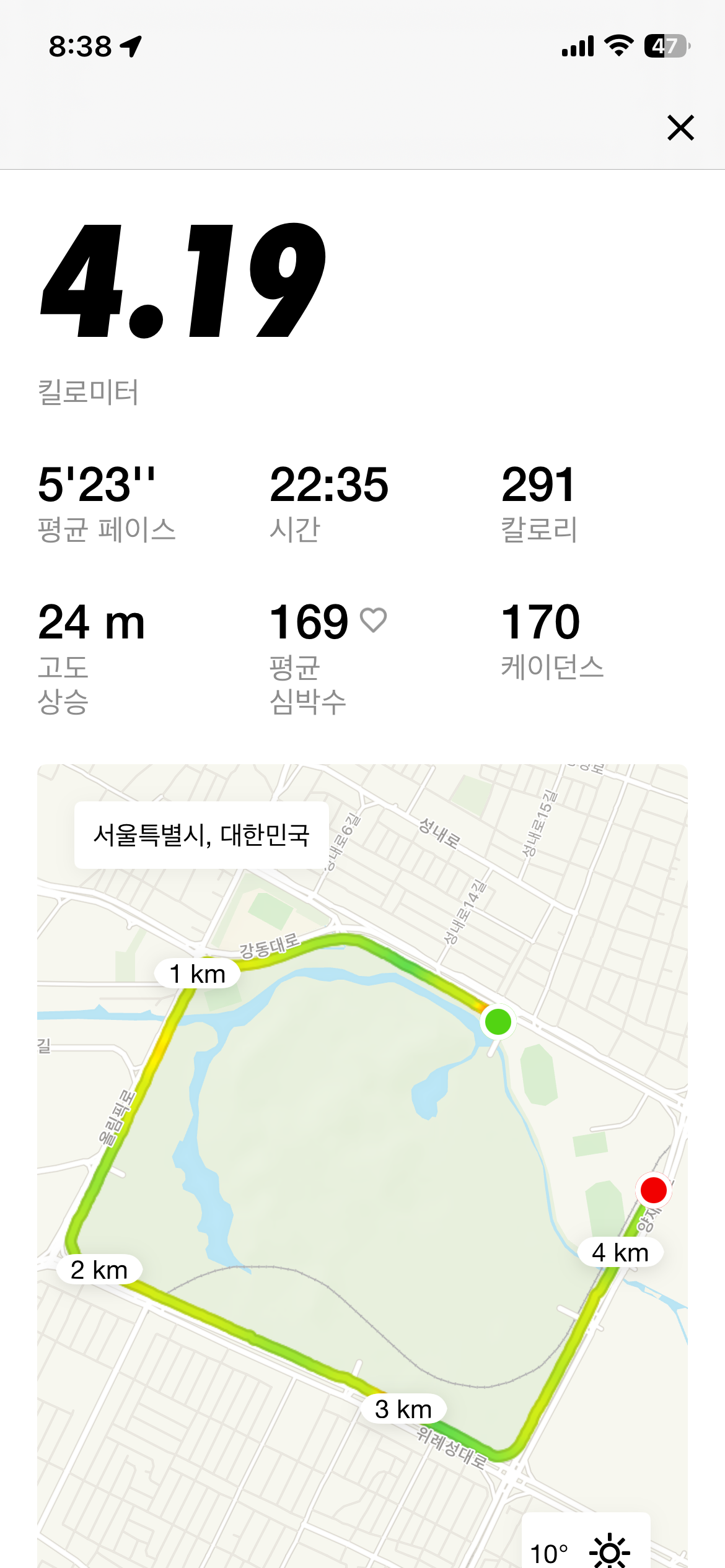Viewport: 725px width, 1568px height.
Task: Close the run summary with X
Action: (x=680, y=128)
